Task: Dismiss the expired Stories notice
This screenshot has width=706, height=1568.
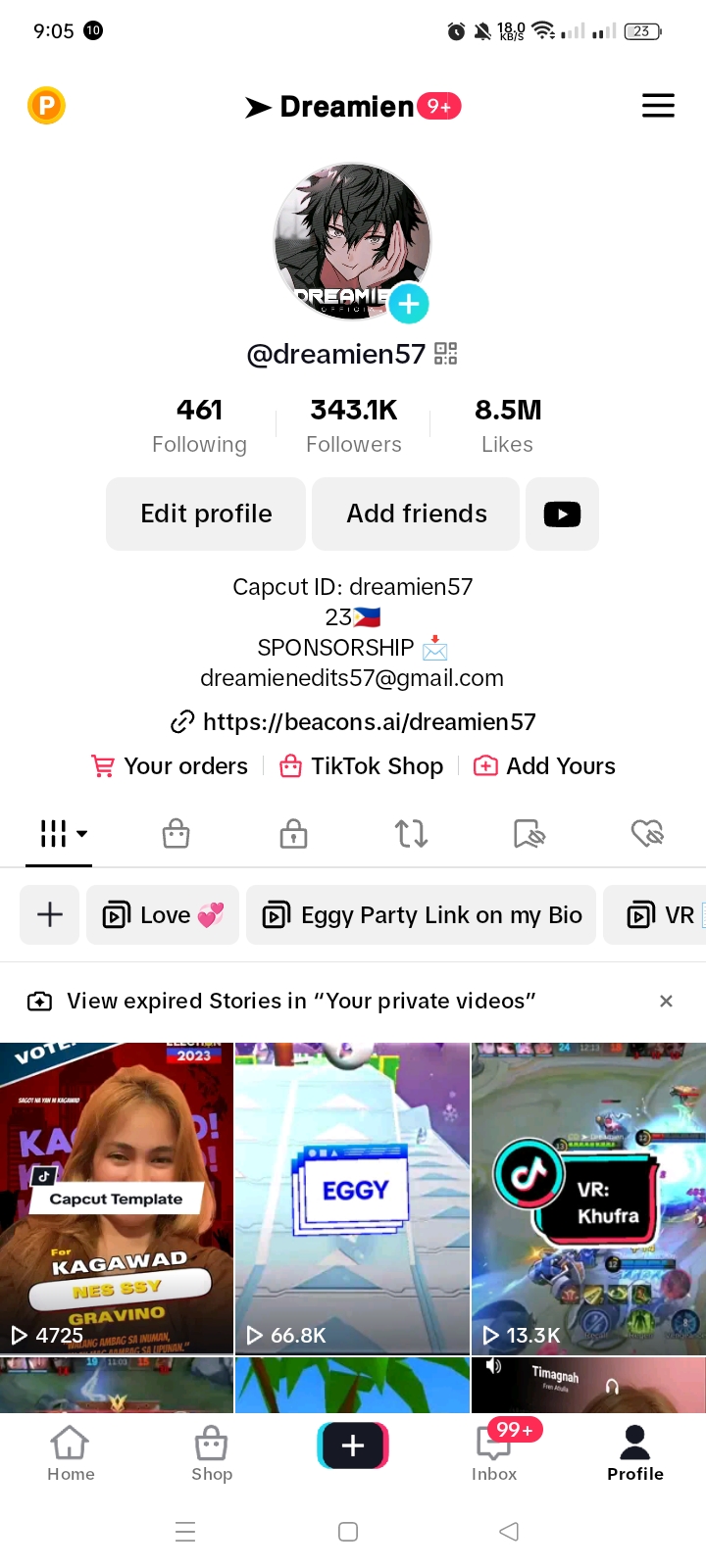Action: tap(666, 1001)
